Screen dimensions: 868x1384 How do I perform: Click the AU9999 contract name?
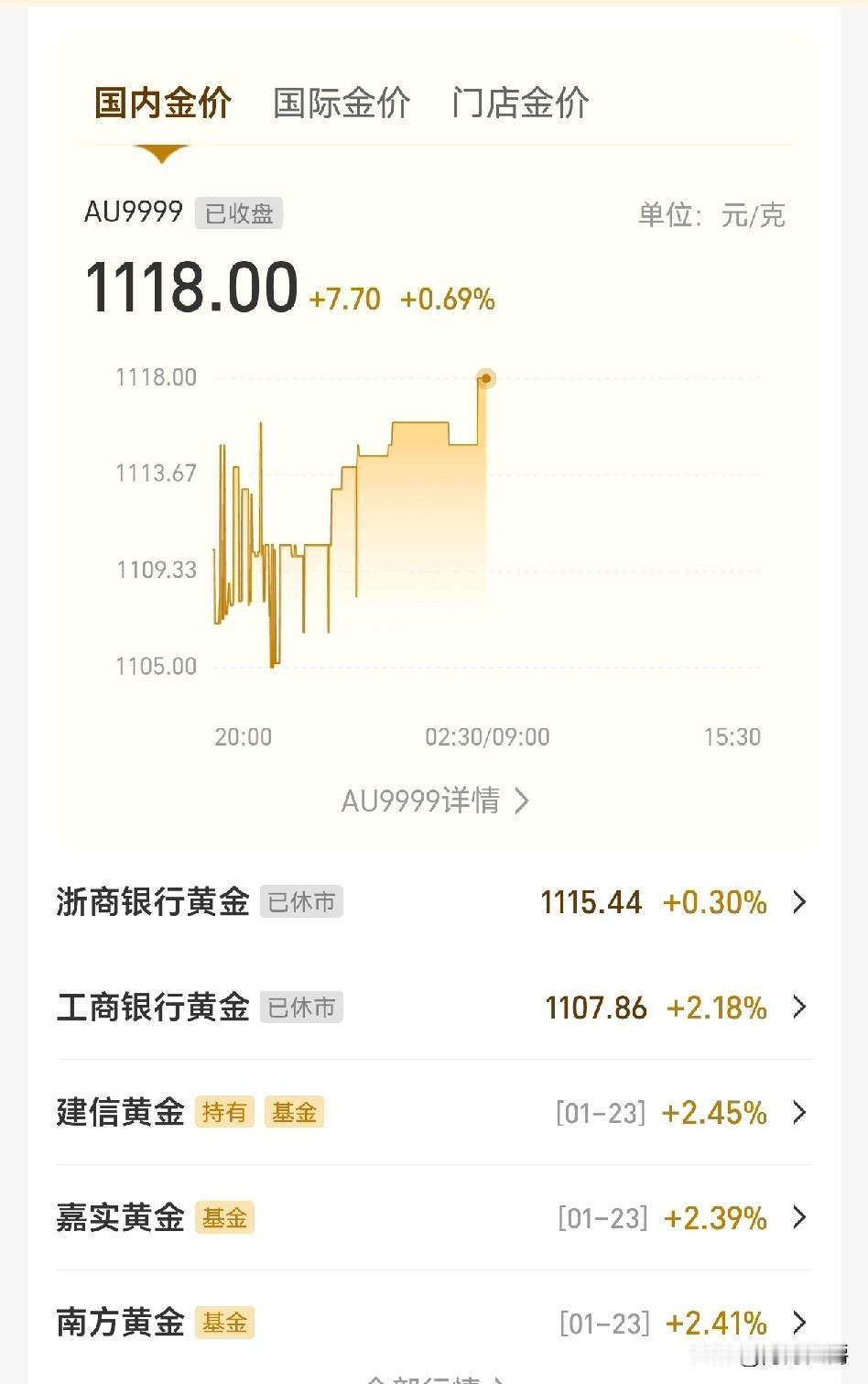point(134,214)
